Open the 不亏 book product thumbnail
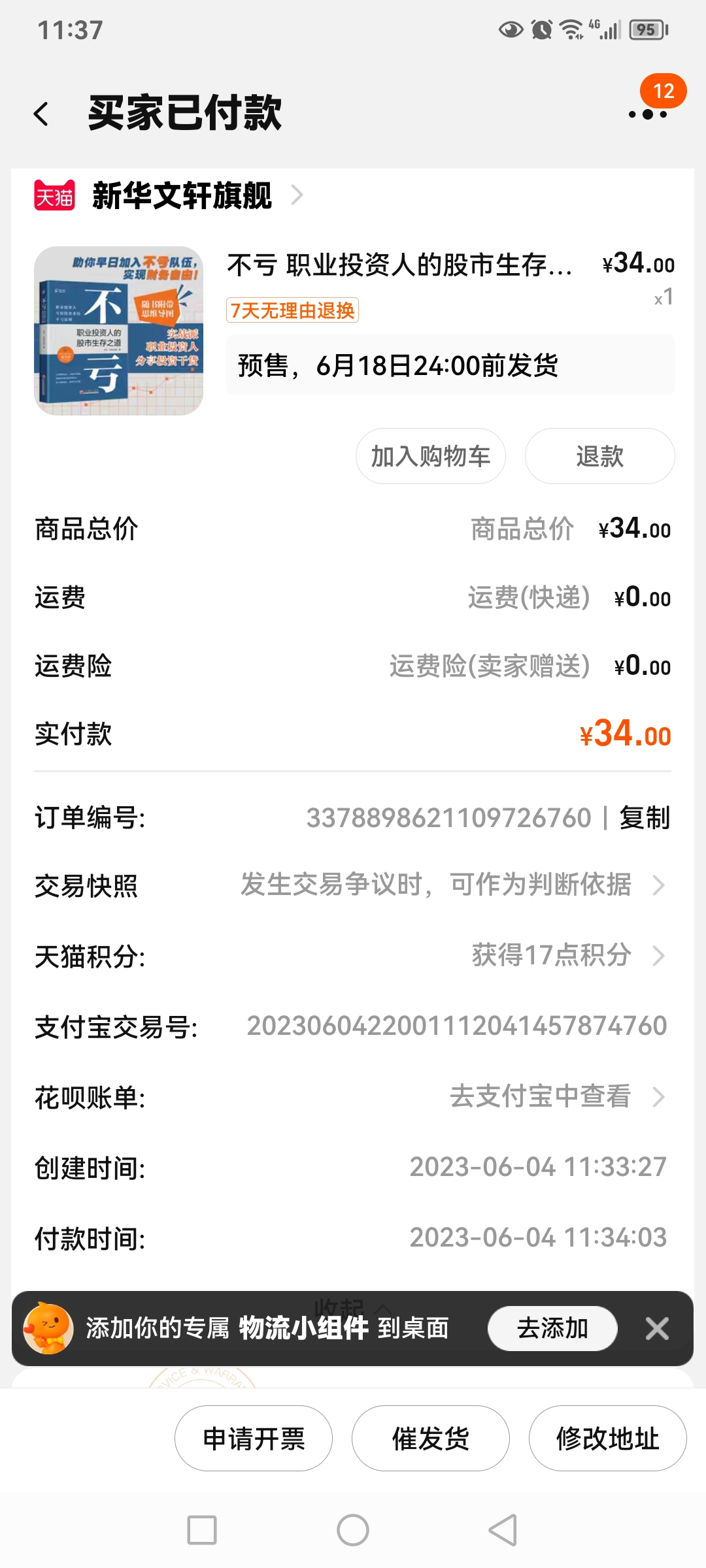The width and height of the screenshot is (706, 1568). (x=118, y=331)
